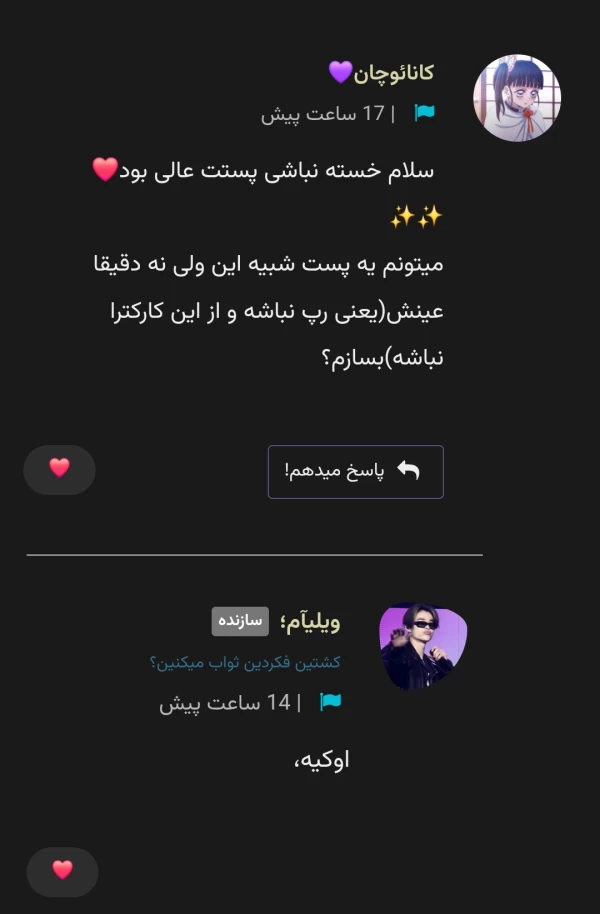Tap the پاسخ میدهم reply button
This screenshot has width=600, height=914.
pos(355,471)
